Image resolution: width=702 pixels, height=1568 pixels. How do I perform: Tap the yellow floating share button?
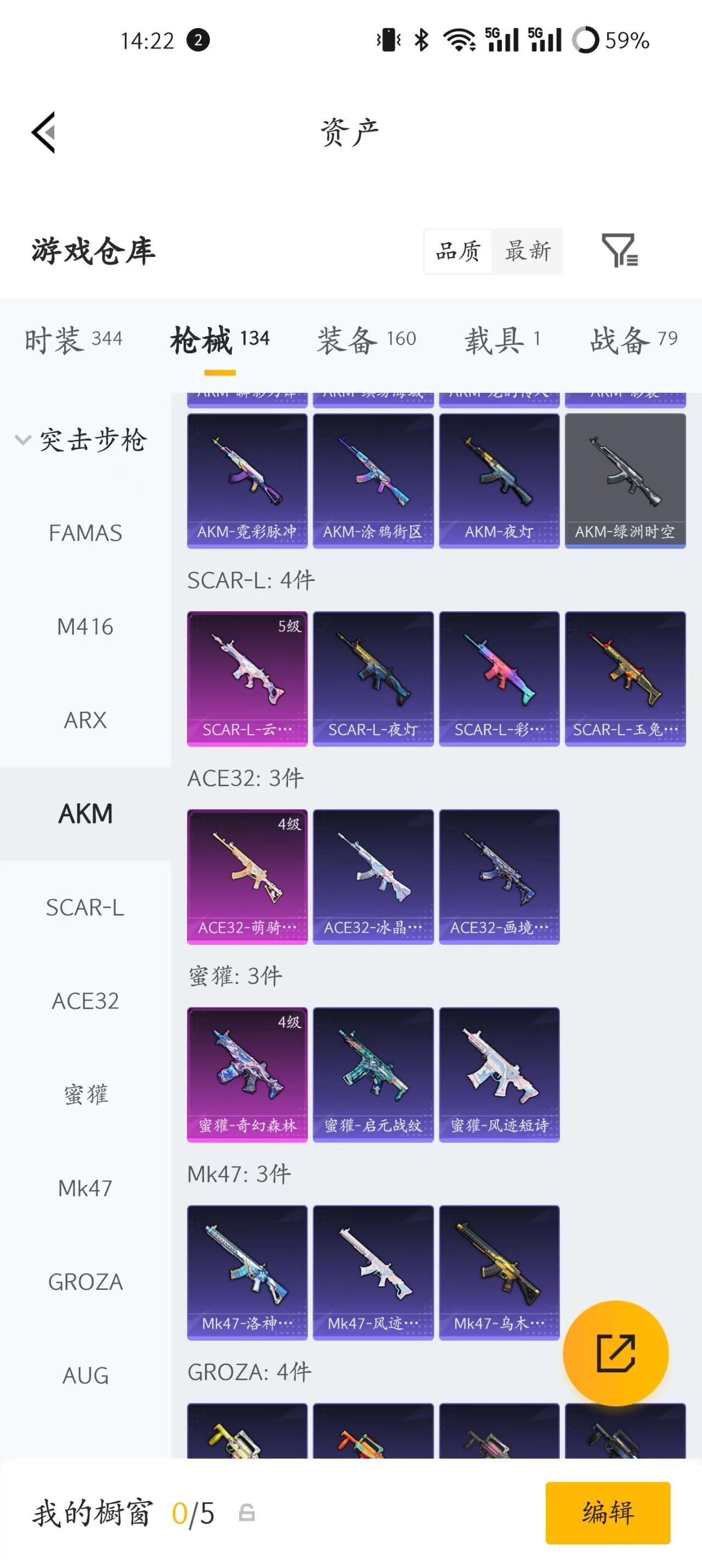click(615, 1353)
